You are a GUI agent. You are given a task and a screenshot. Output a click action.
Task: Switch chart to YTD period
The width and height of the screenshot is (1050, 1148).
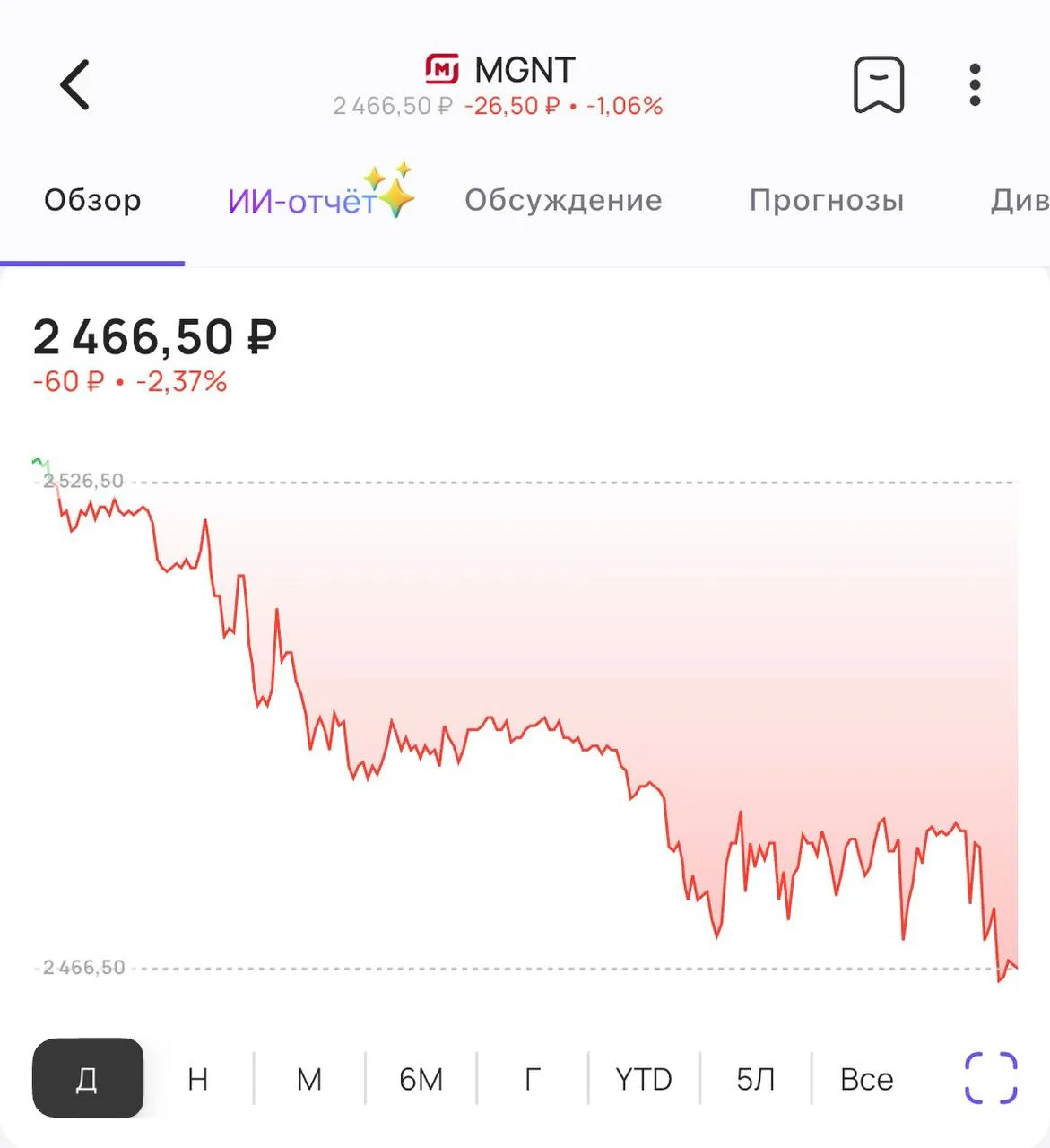click(x=644, y=1079)
